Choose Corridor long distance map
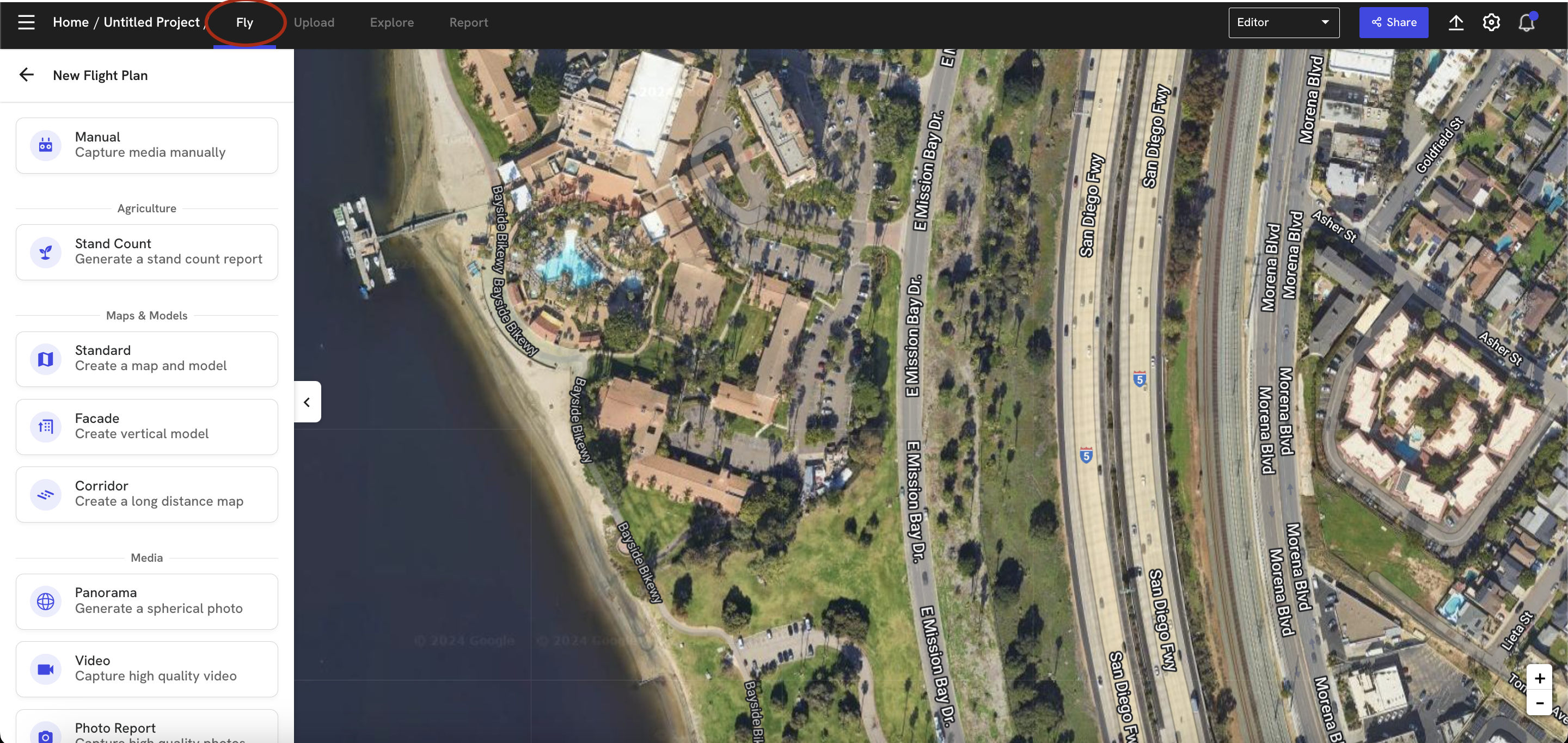Image resolution: width=1568 pixels, height=743 pixels. point(146,494)
